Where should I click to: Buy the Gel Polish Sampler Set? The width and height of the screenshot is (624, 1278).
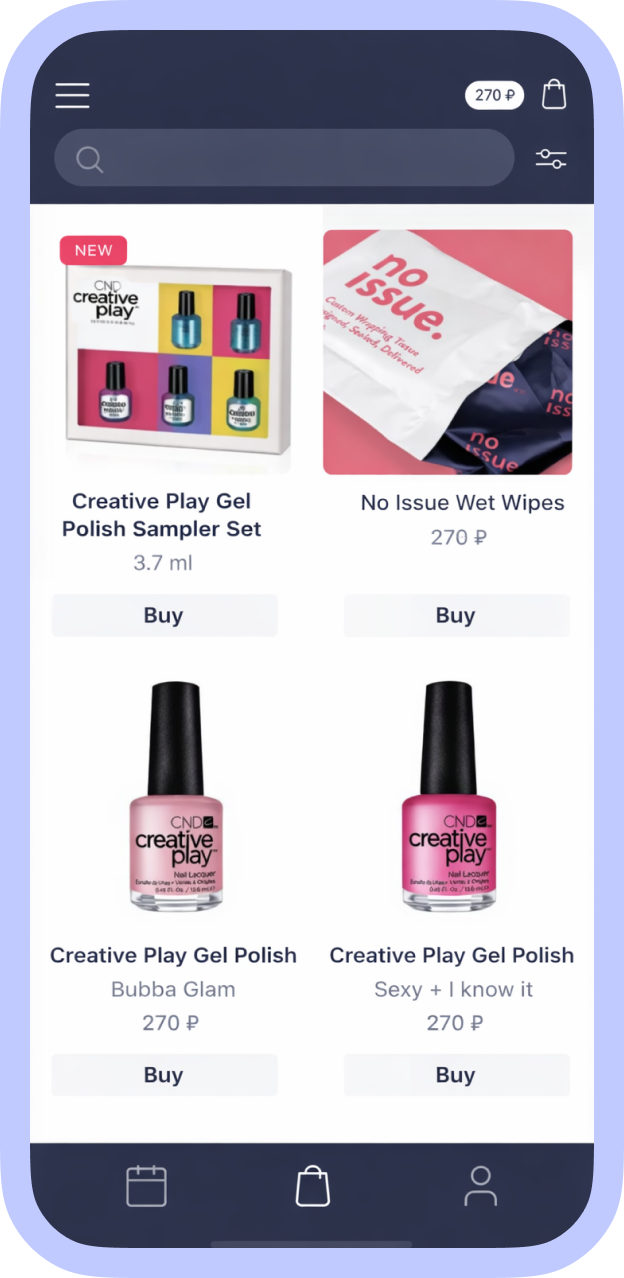click(164, 615)
